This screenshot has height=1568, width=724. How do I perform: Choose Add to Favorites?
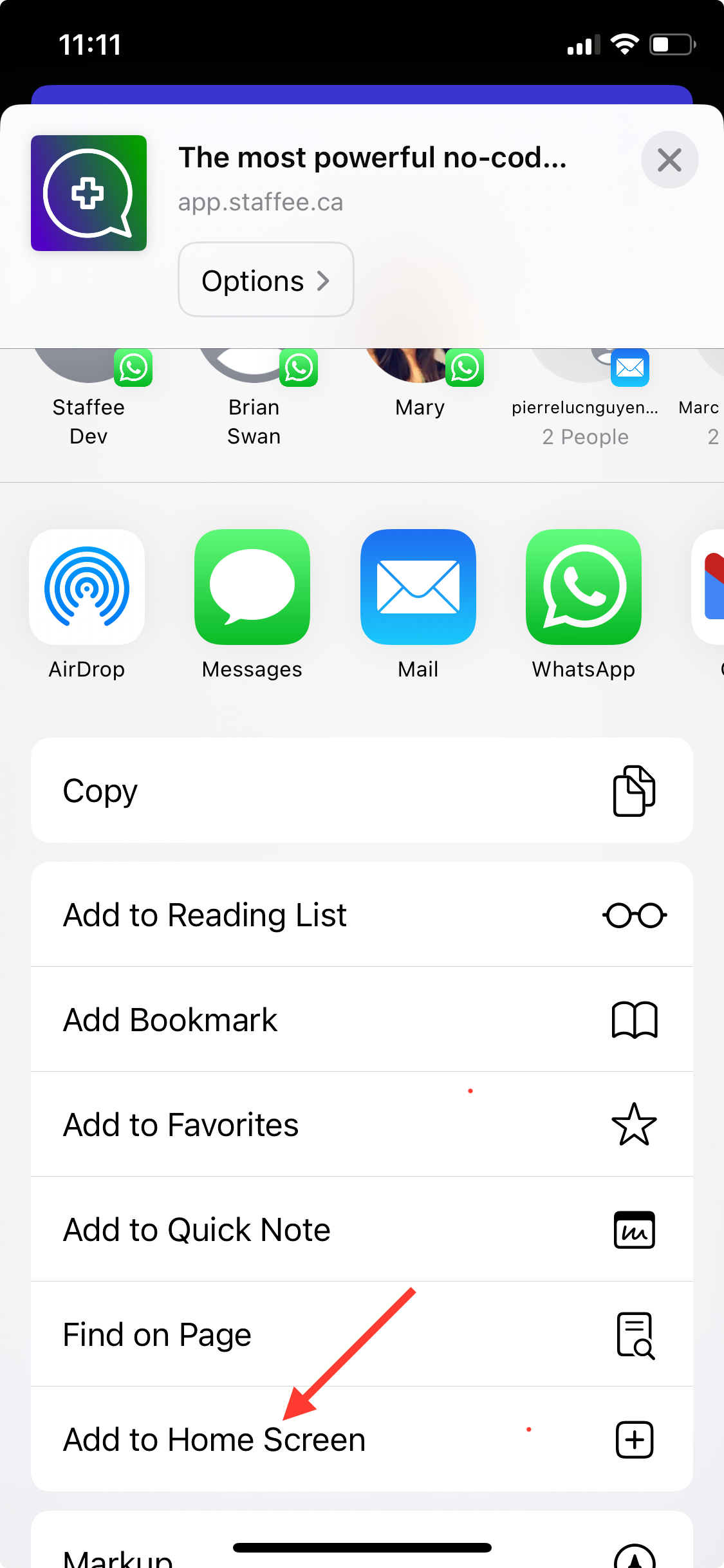[x=362, y=1125]
